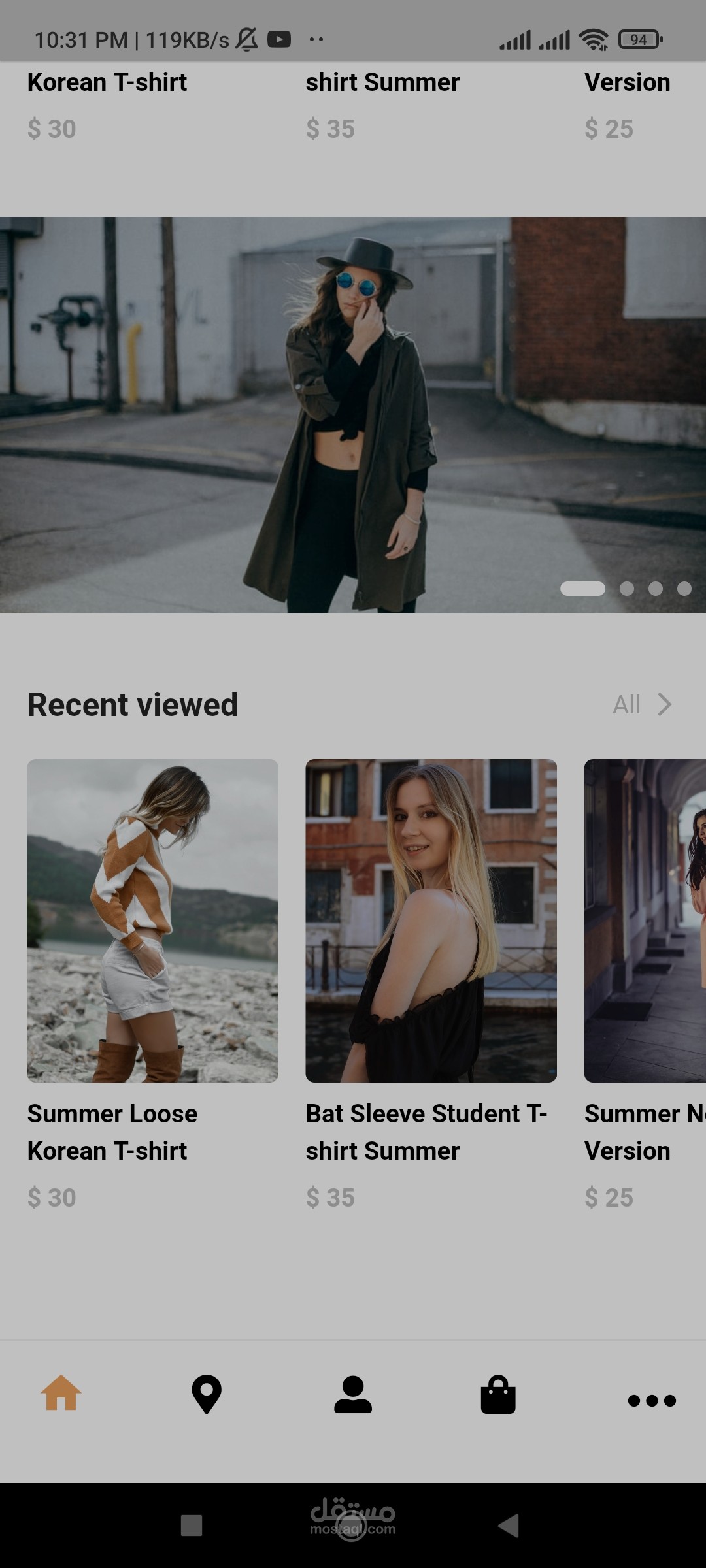Open Summer Loose Korean T-shirt product
Screen dimensions: 706x1568
coord(152,920)
